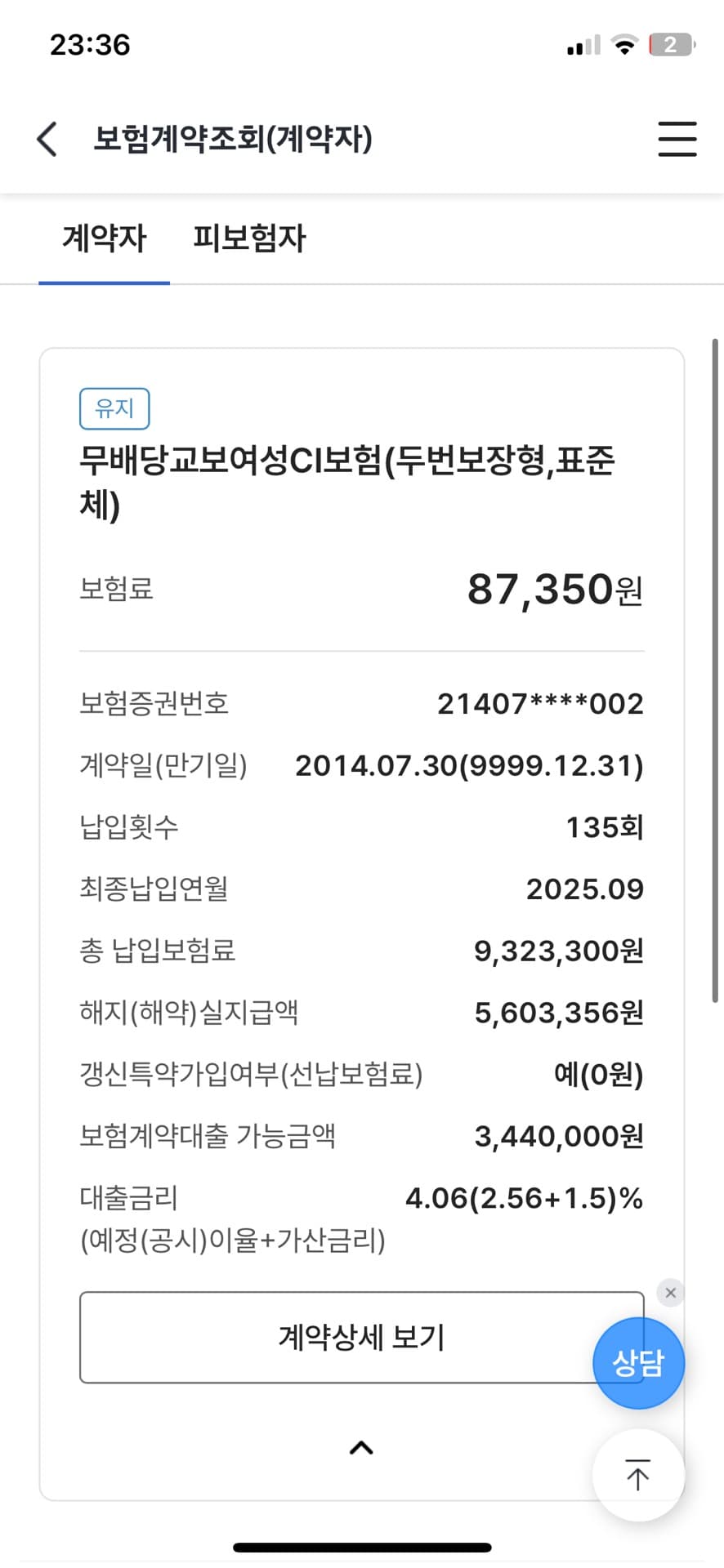Dismiss the 상담 floating button

[670, 1293]
